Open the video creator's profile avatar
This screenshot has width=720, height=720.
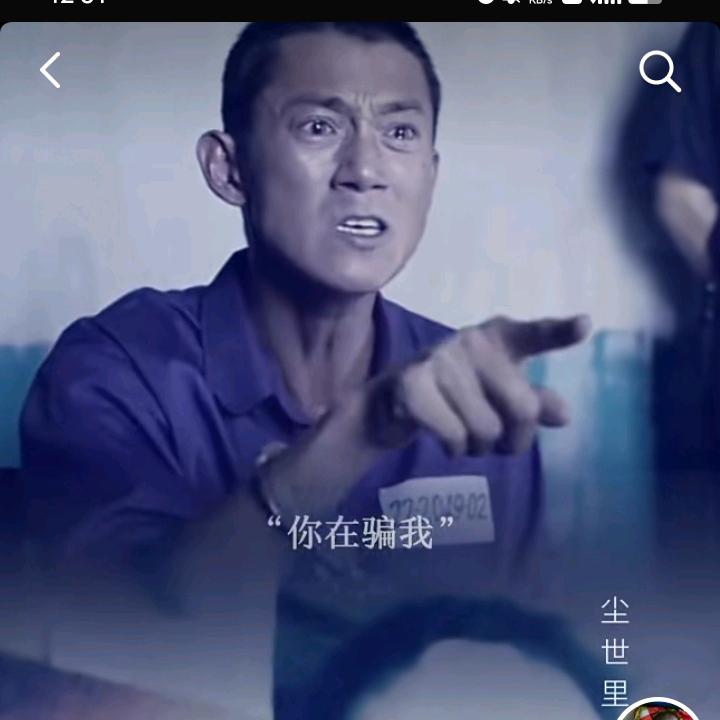click(x=658, y=711)
